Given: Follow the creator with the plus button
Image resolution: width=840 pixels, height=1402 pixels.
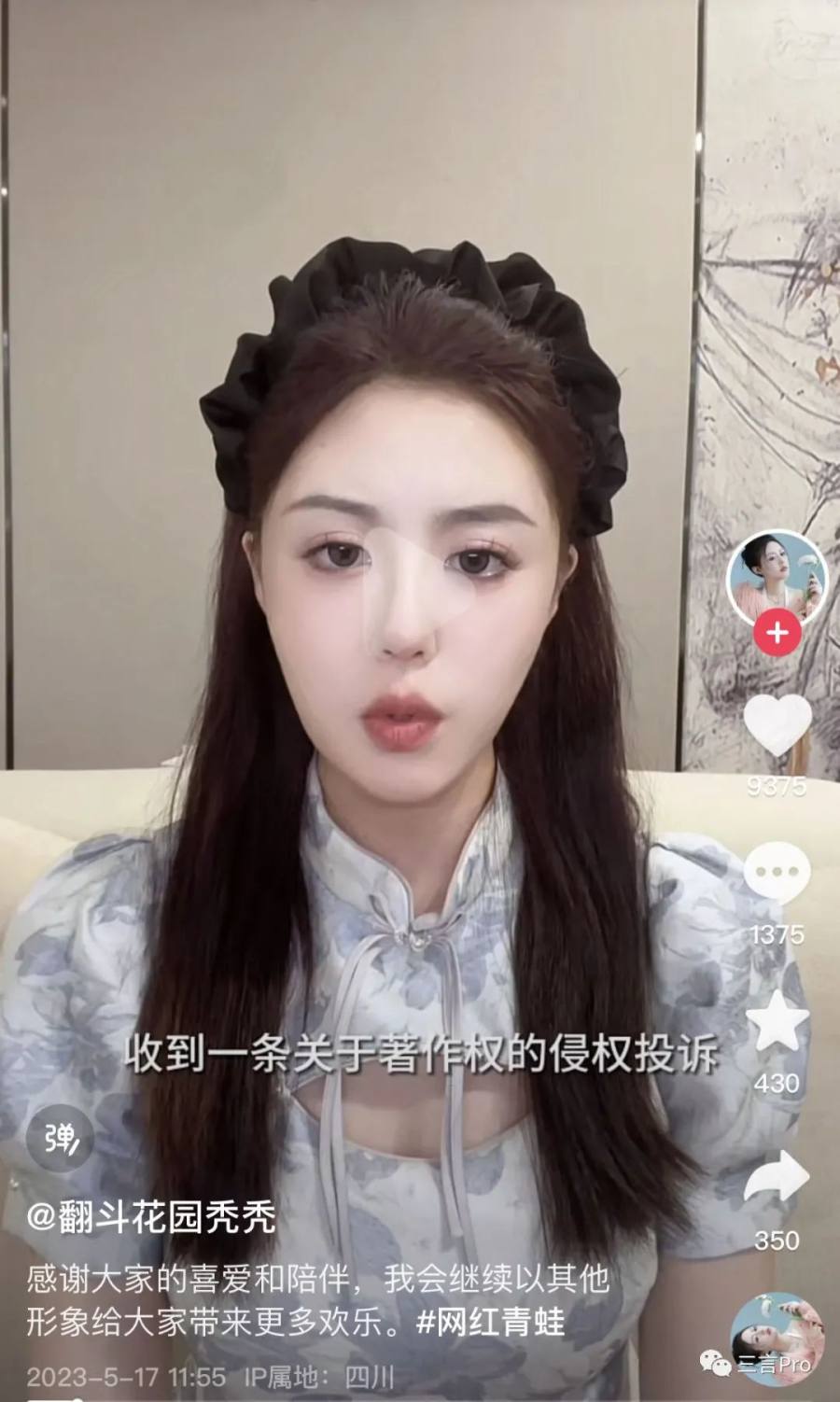Looking at the screenshot, I should (777, 633).
